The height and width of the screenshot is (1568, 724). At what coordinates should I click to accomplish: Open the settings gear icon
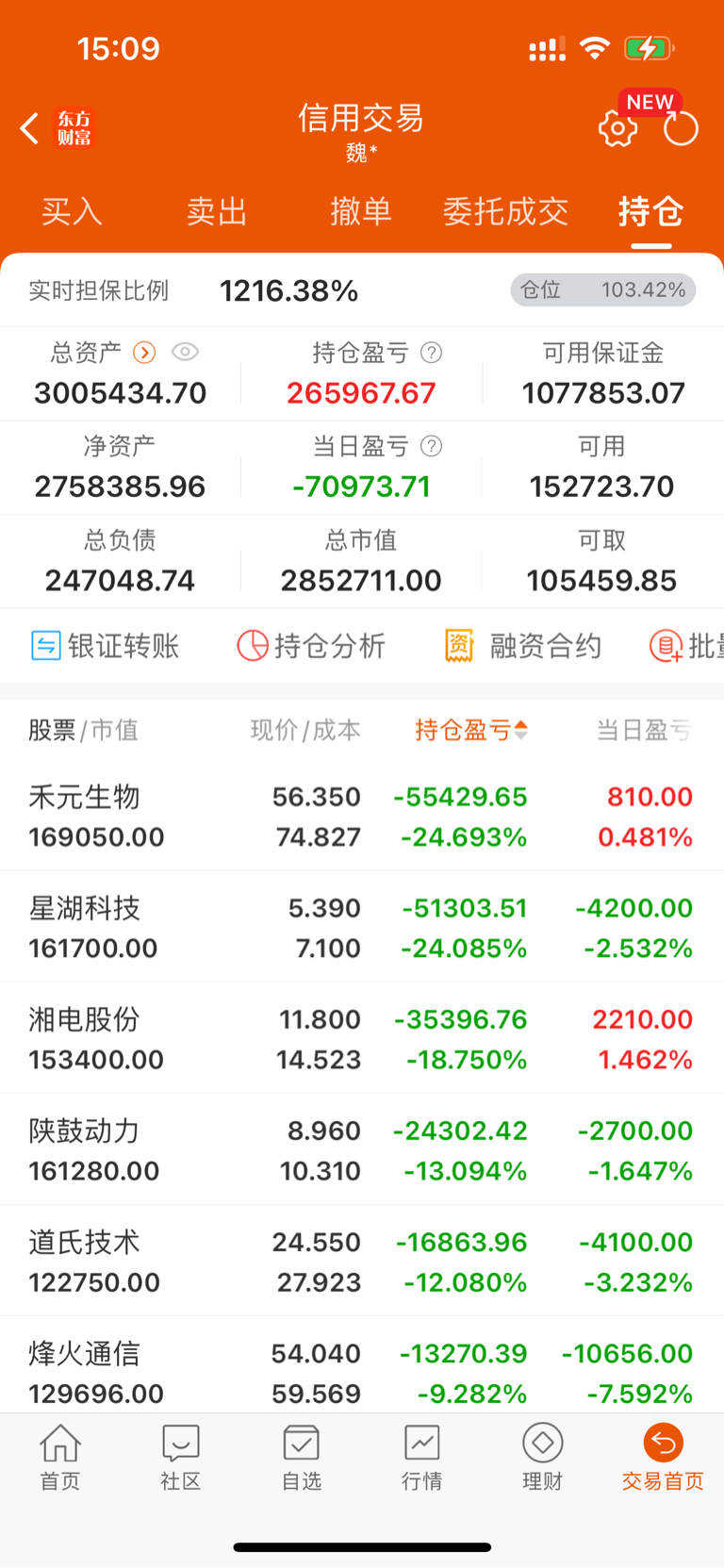pyautogui.click(x=617, y=129)
